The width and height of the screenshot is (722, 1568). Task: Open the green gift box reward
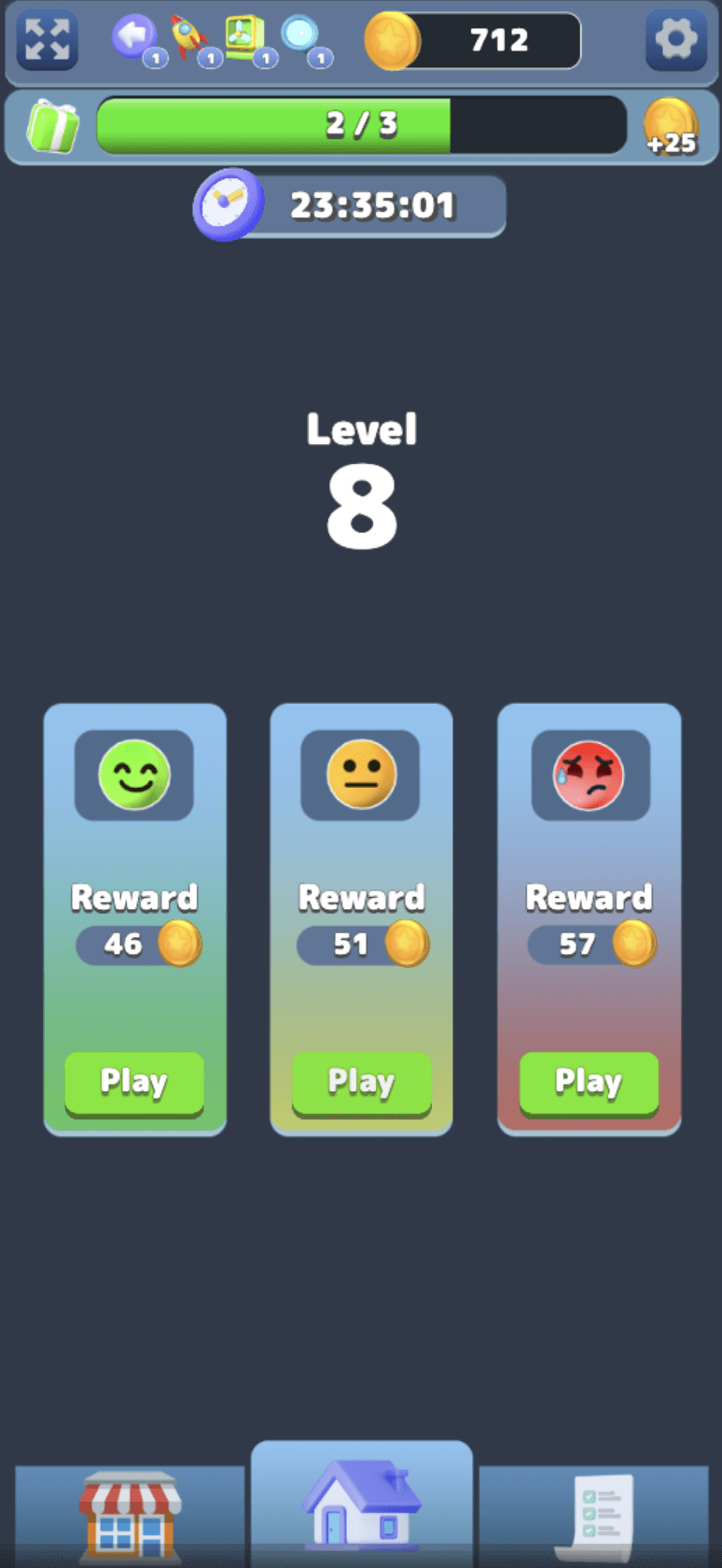pos(52,126)
